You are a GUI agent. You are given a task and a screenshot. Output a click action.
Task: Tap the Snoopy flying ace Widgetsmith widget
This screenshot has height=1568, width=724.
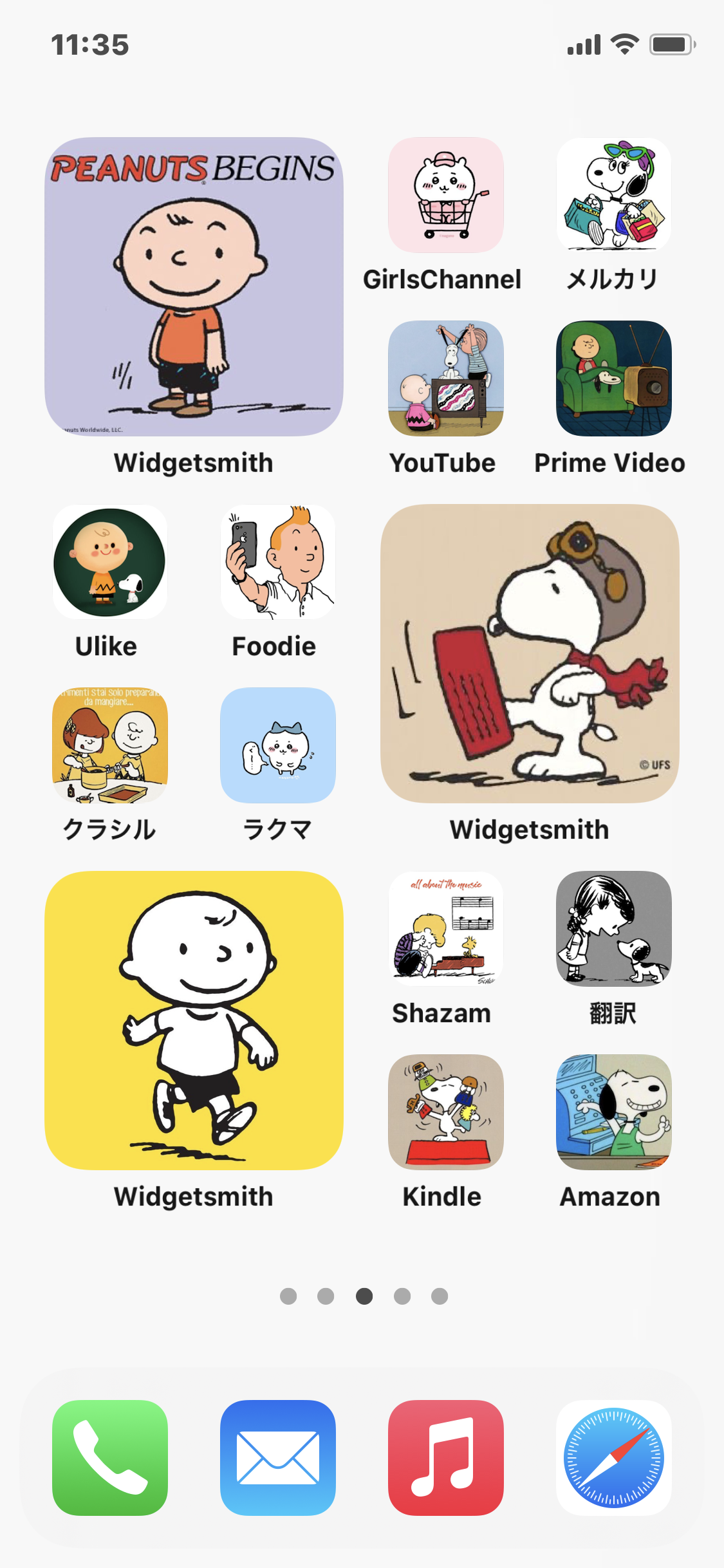pos(530,653)
